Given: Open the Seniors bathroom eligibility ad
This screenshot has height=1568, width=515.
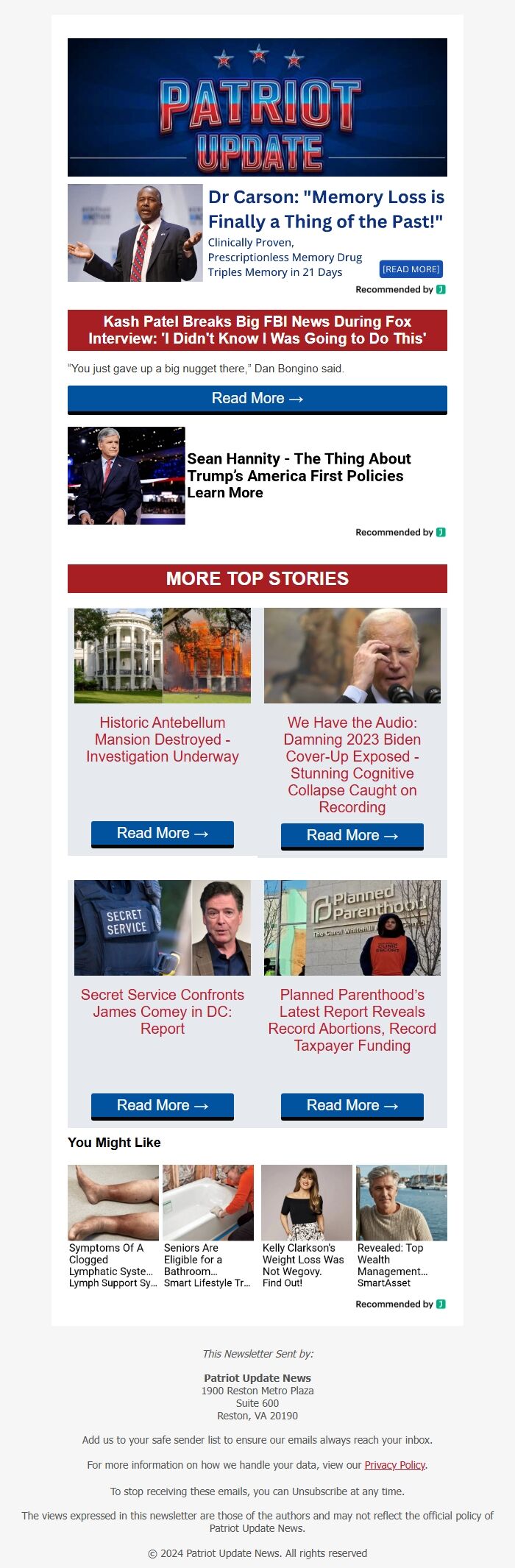Looking at the screenshot, I should 207,1226.
